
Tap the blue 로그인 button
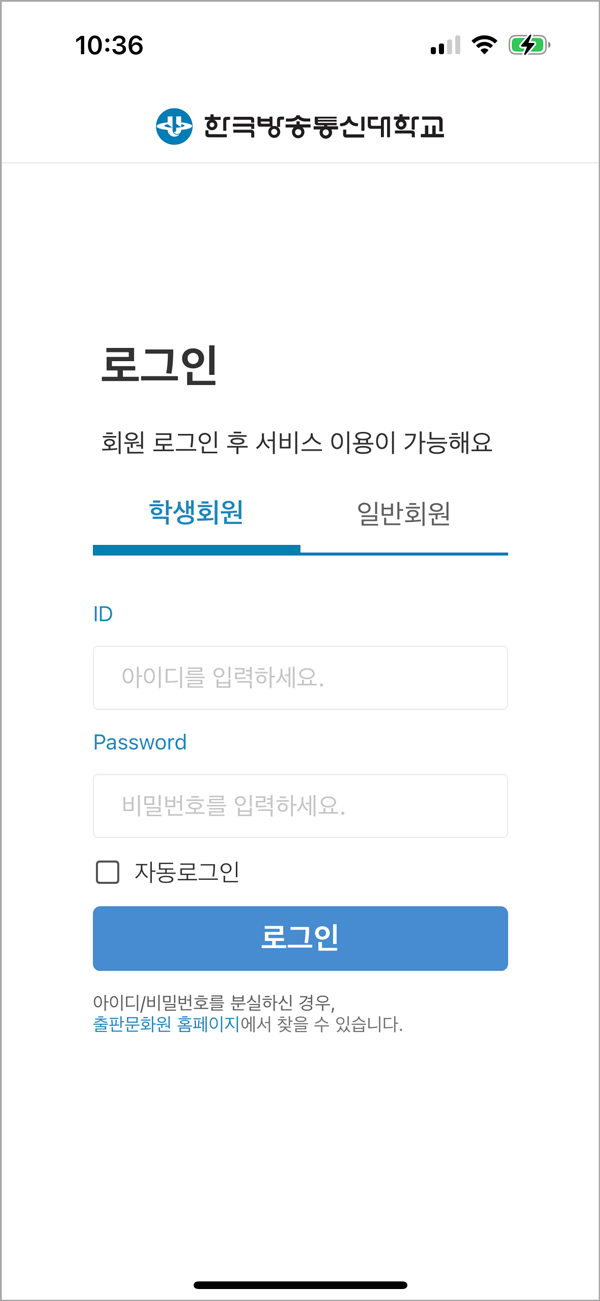coord(300,938)
